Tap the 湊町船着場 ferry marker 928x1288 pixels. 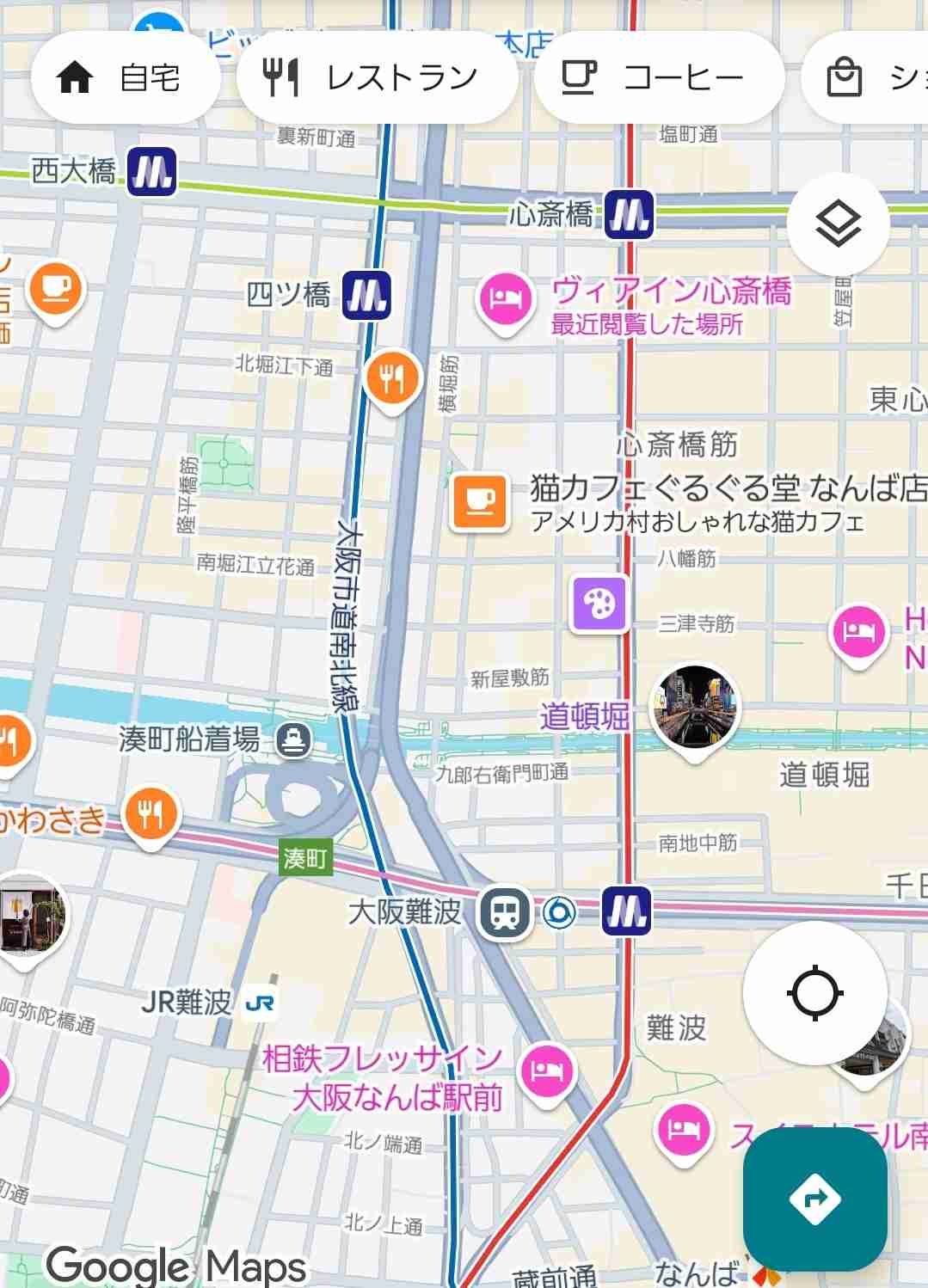pos(293,739)
